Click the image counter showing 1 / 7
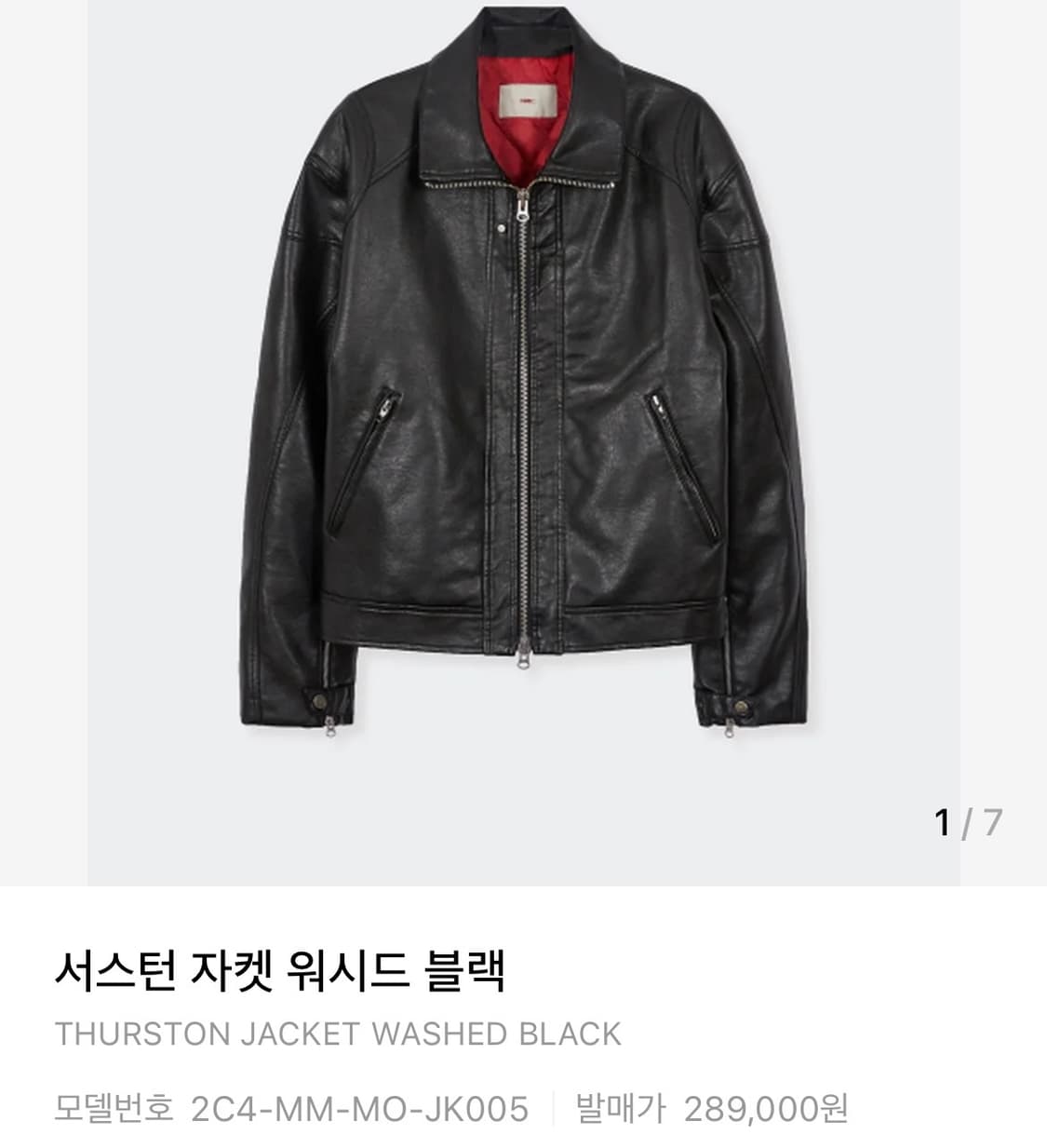 click(x=968, y=823)
